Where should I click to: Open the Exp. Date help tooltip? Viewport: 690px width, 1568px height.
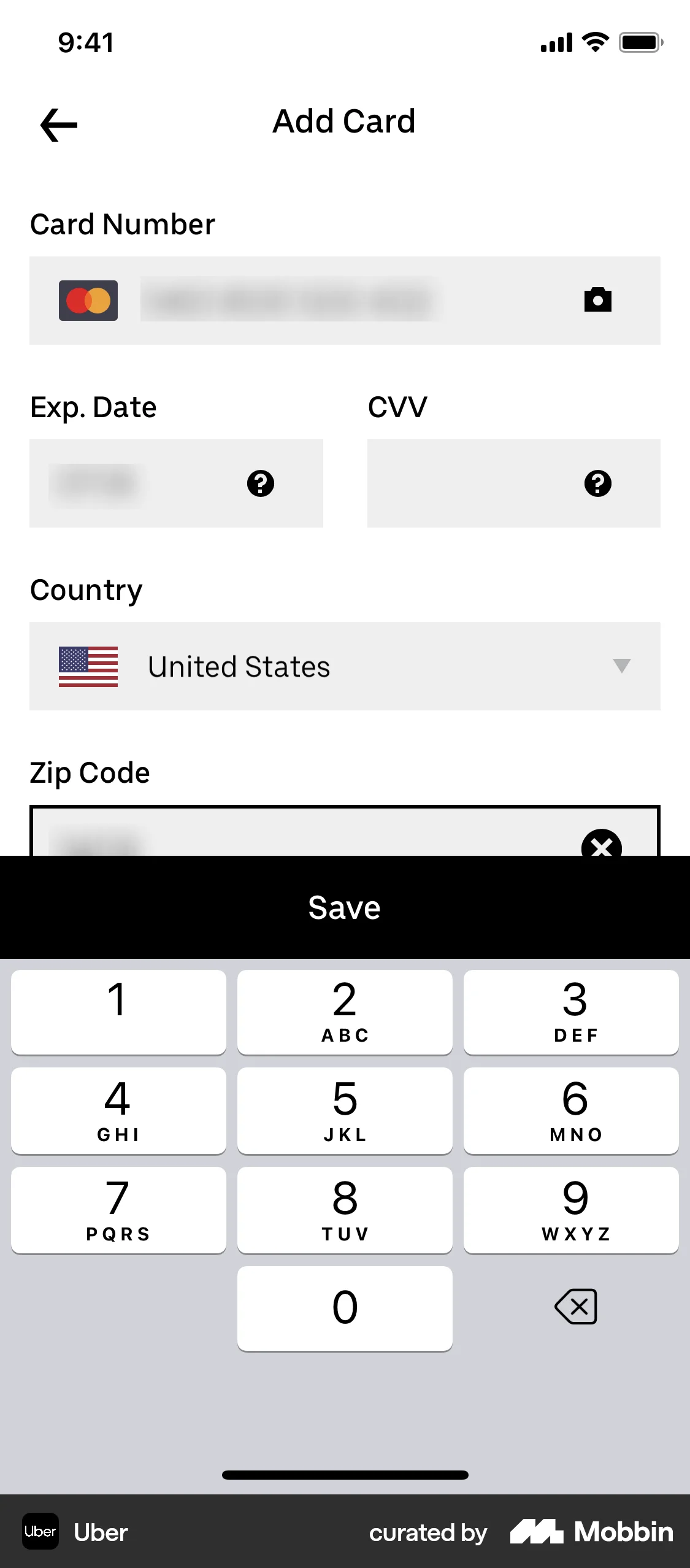point(261,484)
